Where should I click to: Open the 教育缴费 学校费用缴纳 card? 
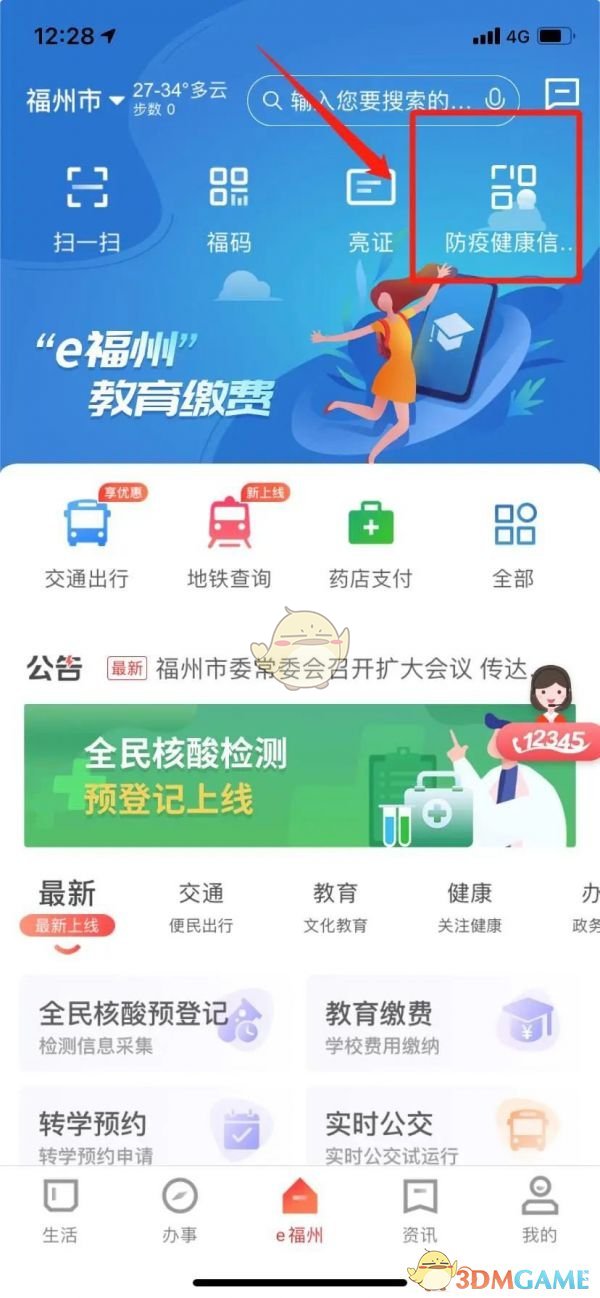[441, 1026]
